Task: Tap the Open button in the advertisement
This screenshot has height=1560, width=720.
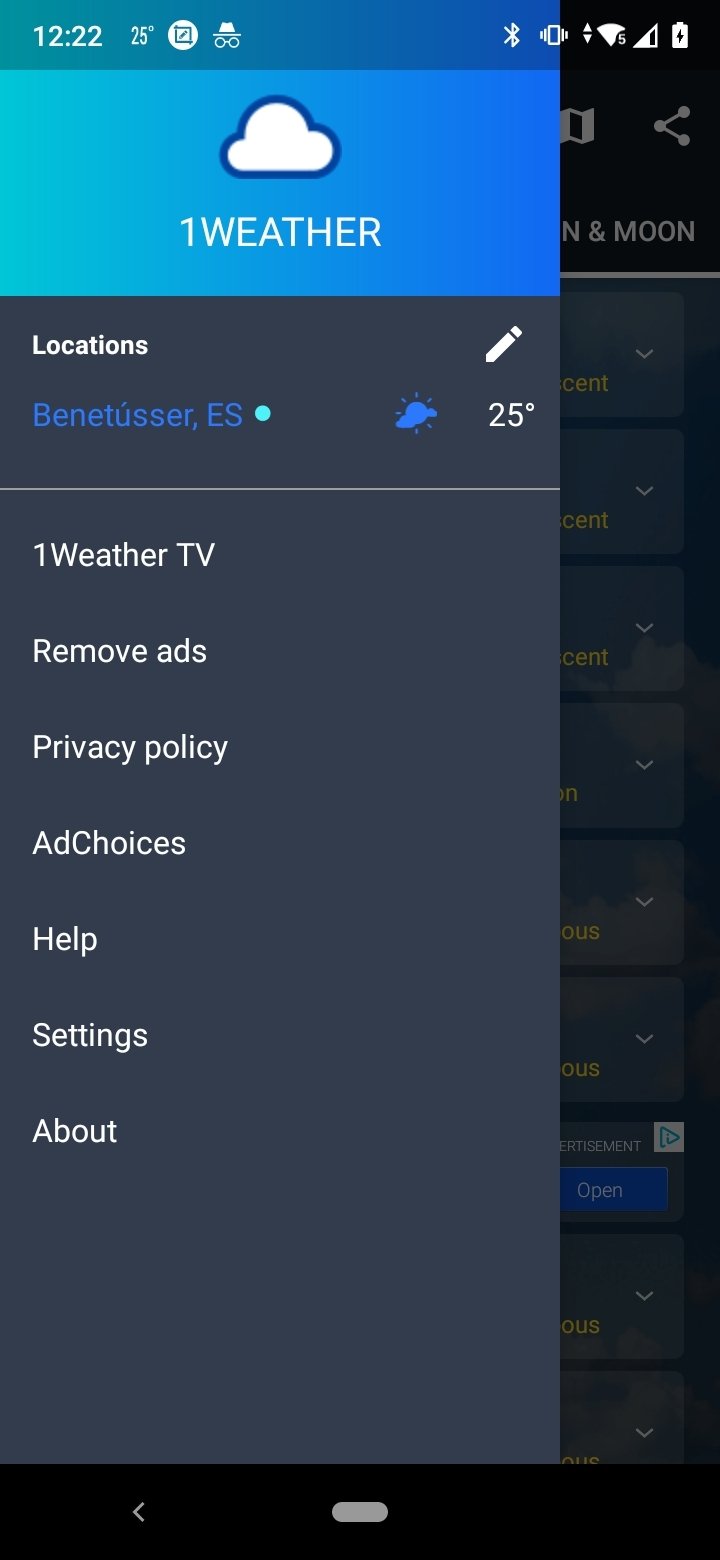Action: coord(613,1190)
